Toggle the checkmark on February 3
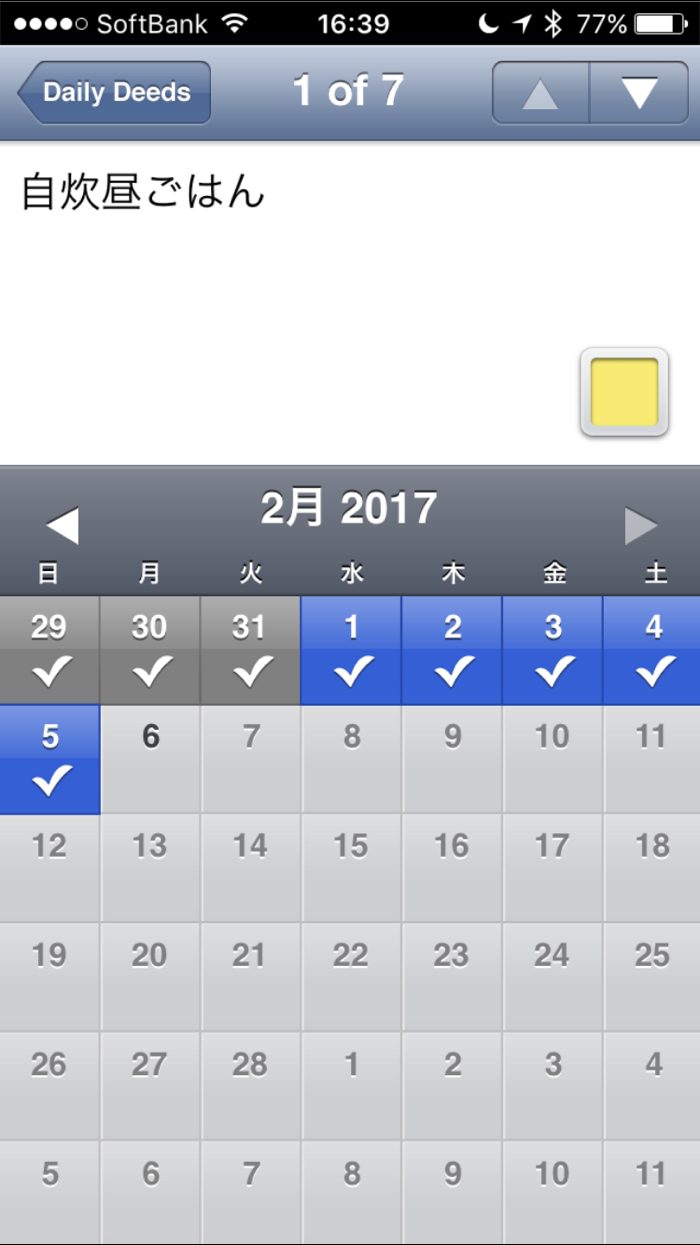 [553, 651]
